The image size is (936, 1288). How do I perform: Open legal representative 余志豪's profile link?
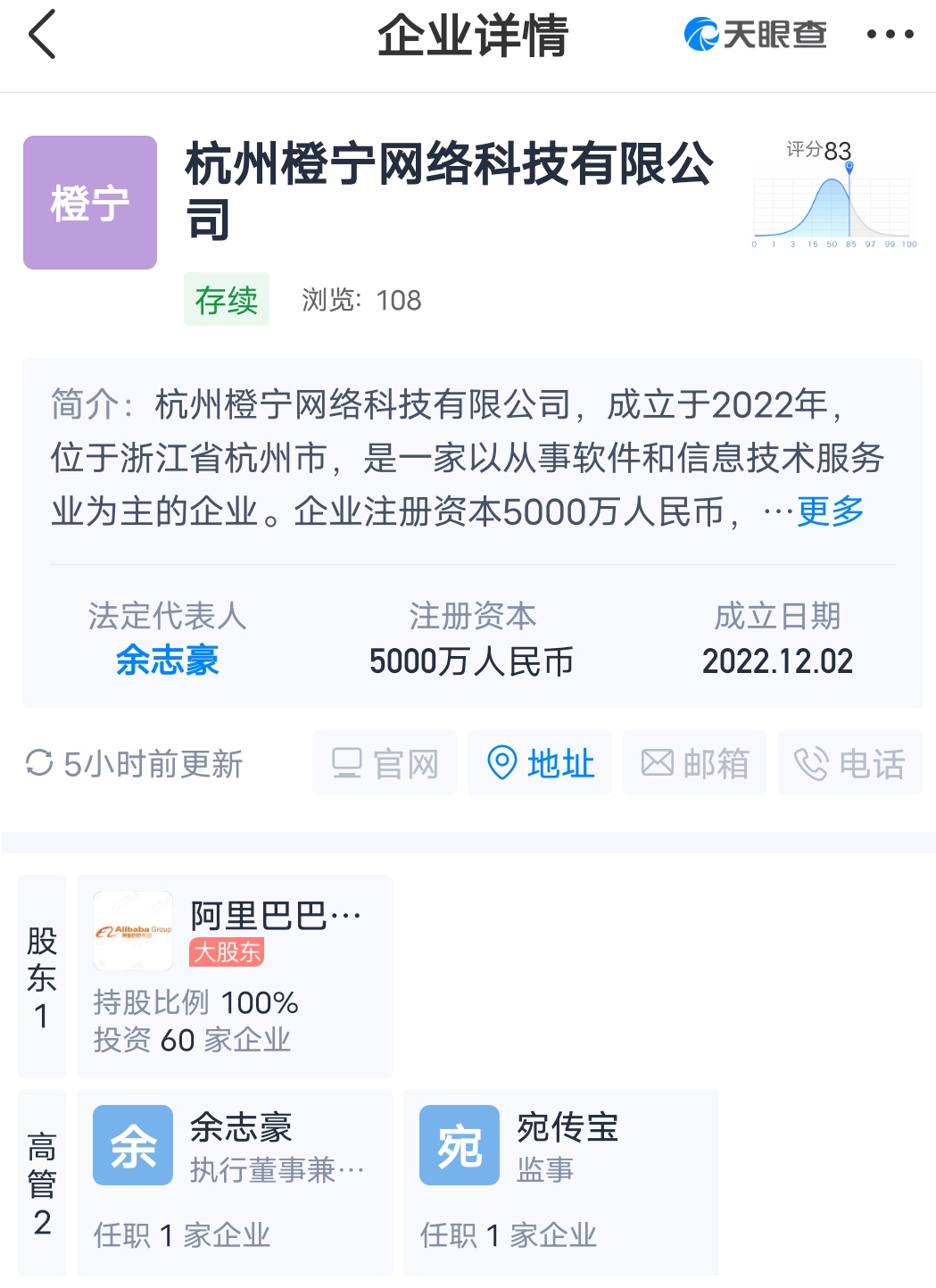coord(167,661)
